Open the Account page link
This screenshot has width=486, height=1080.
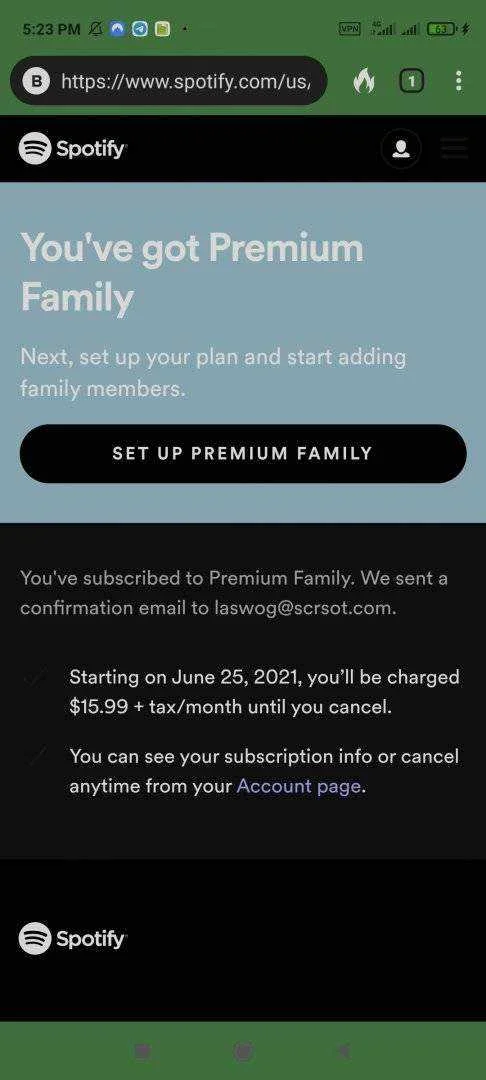click(x=299, y=786)
